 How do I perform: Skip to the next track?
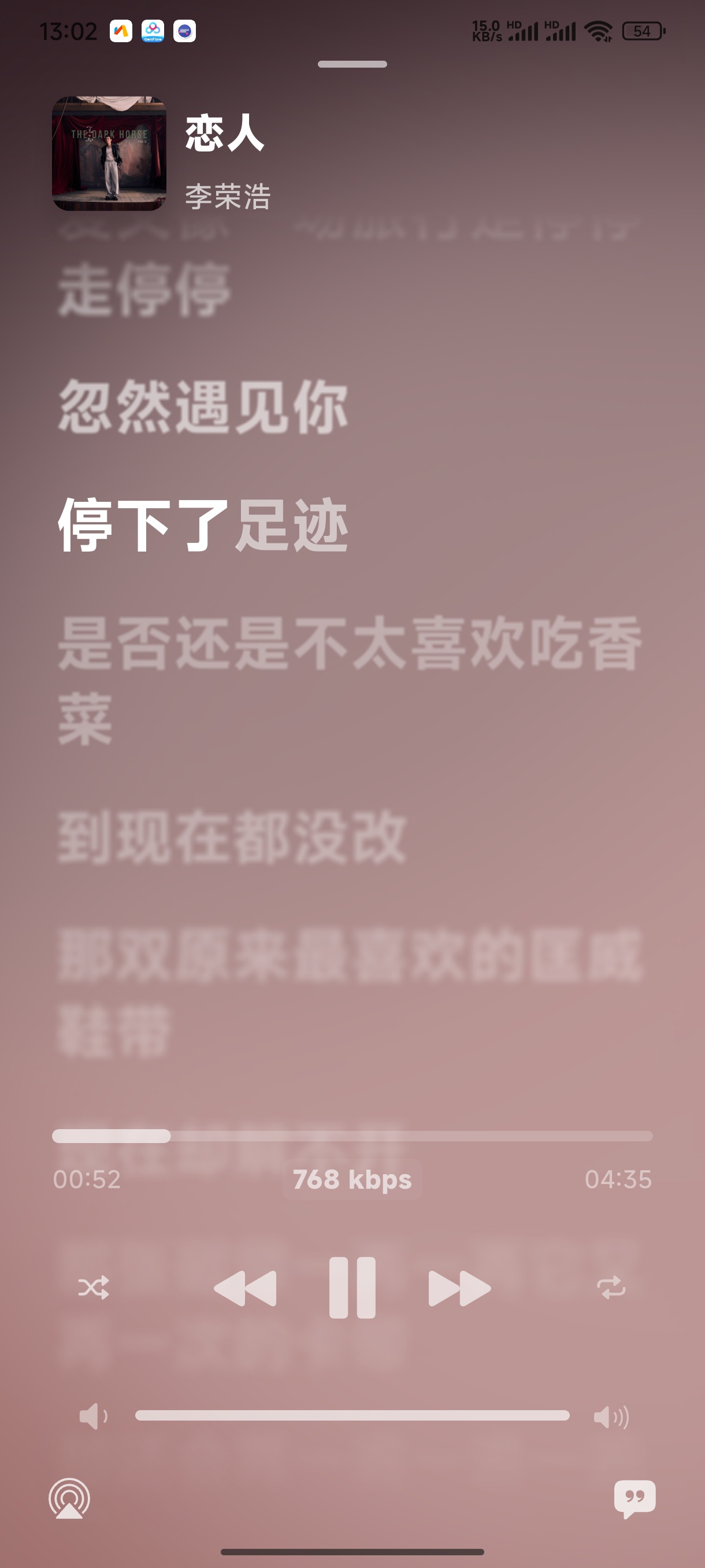(459, 1288)
